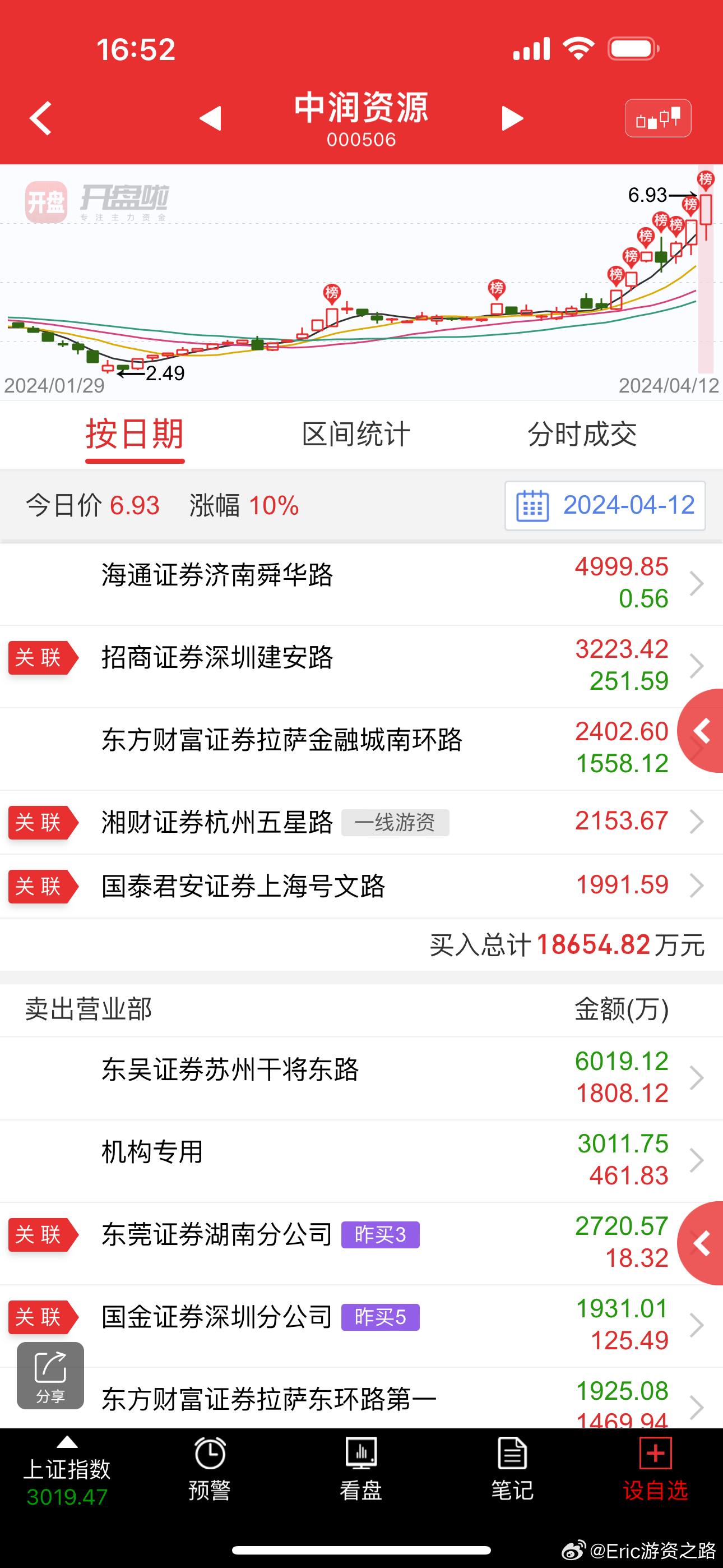
Task: Go back using the top-left arrow
Action: click(x=41, y=118)
